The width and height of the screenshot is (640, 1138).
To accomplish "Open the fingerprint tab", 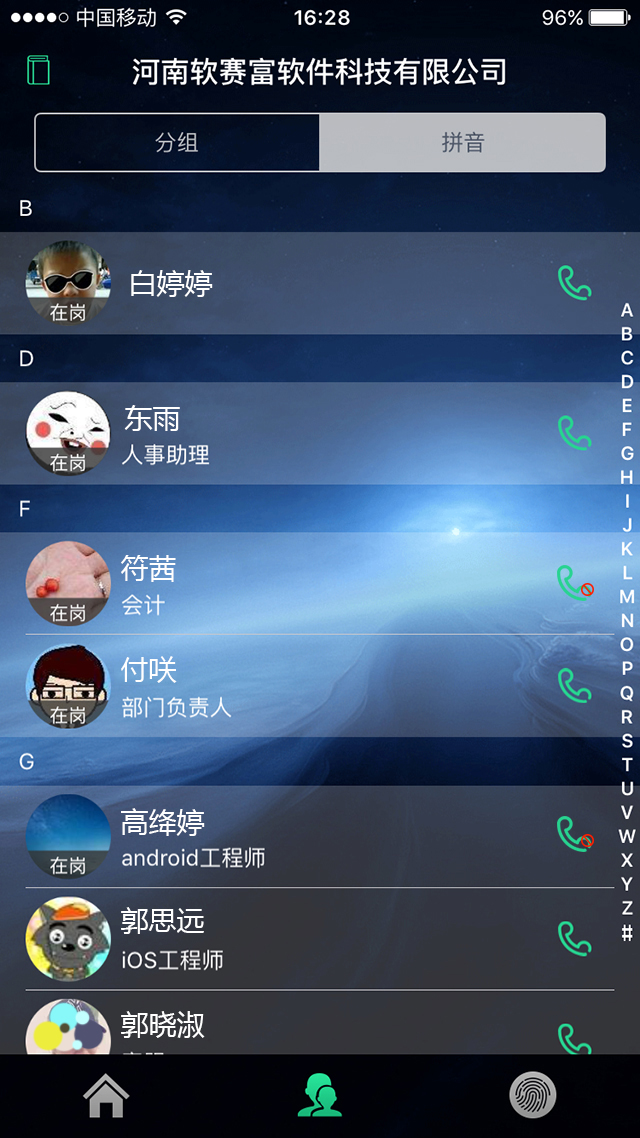I will click(532, 1096).
